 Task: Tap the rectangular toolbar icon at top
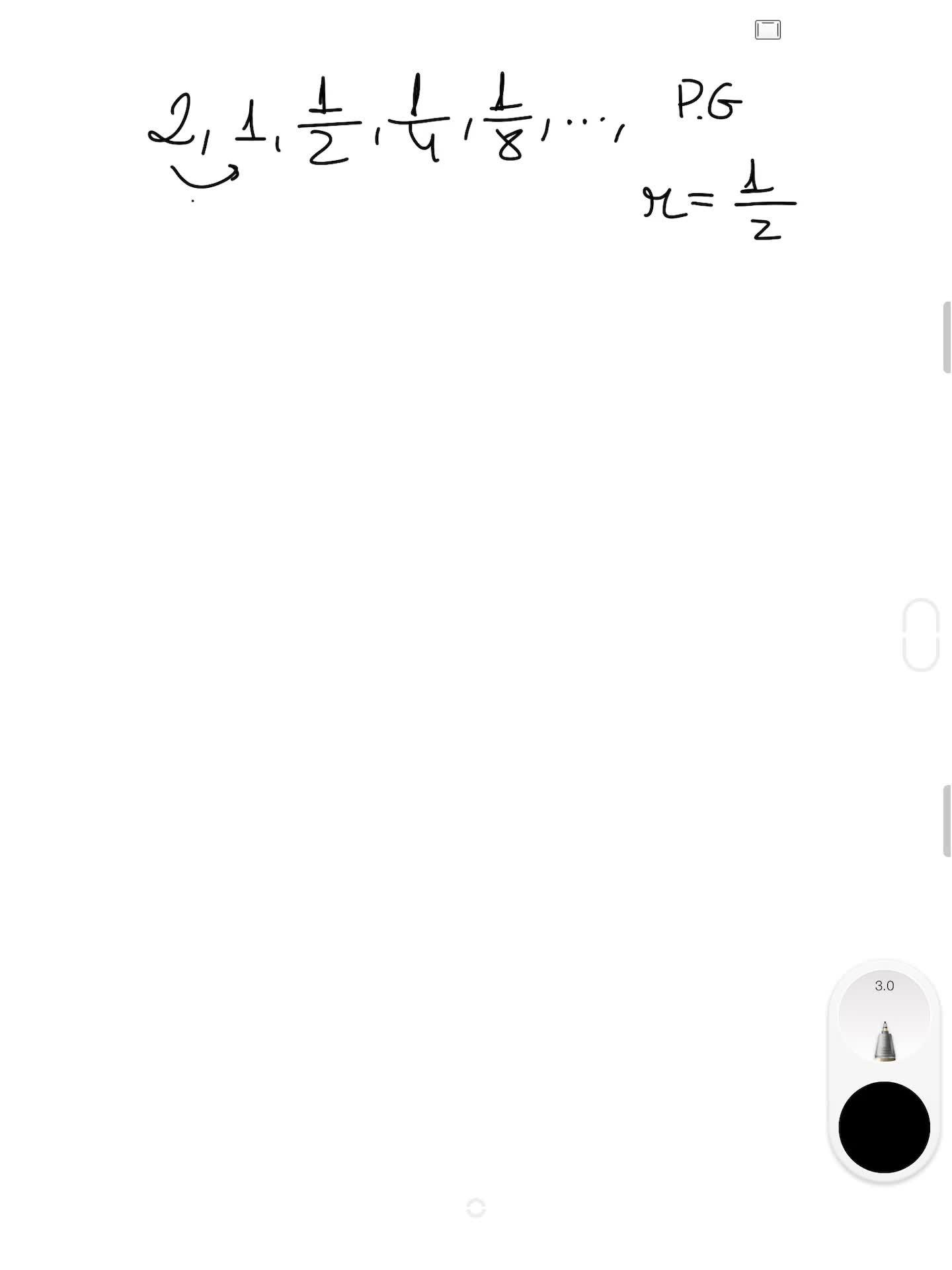(x=768, y=30)
